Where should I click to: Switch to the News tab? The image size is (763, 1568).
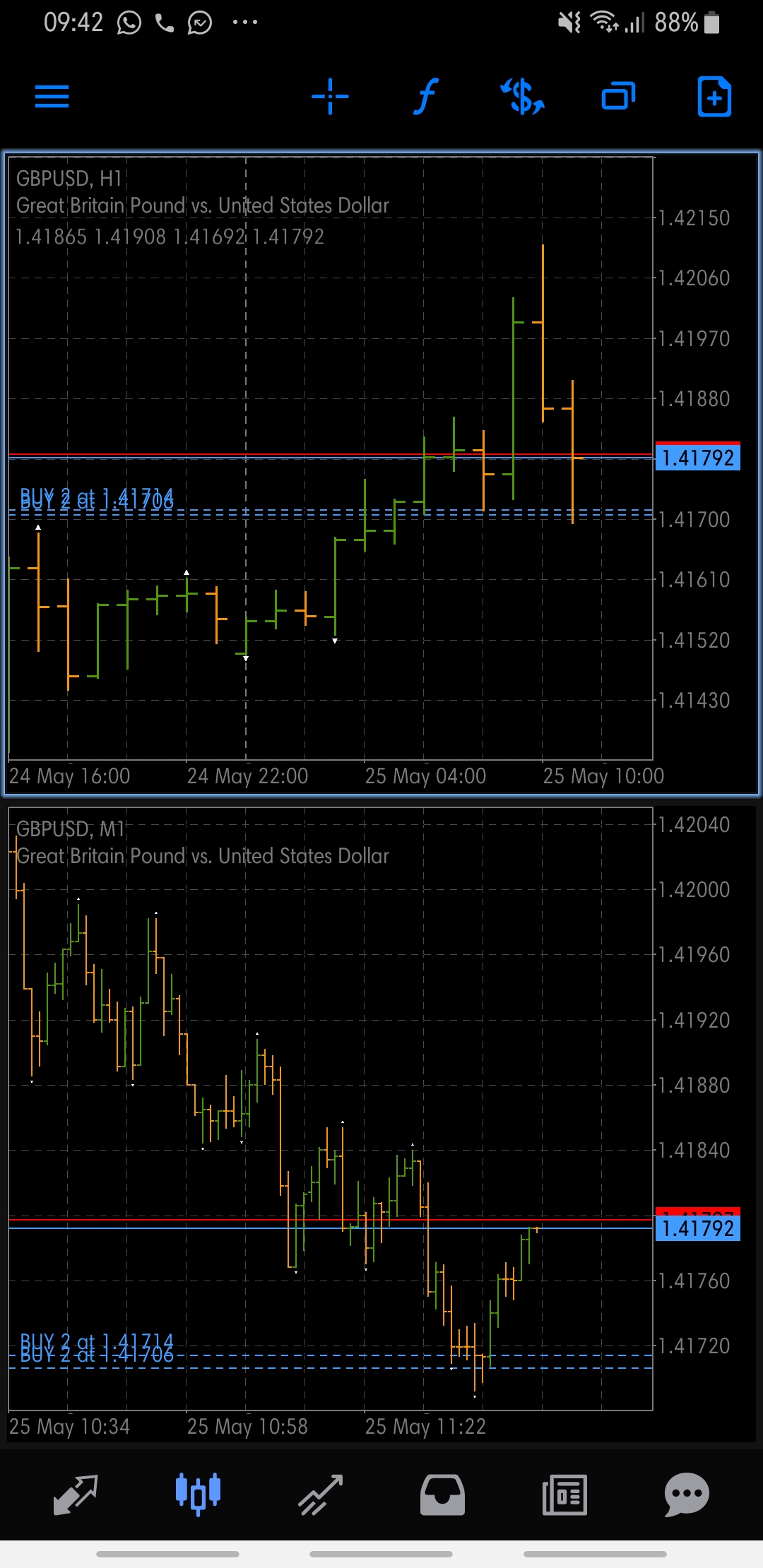[564, 1494]
